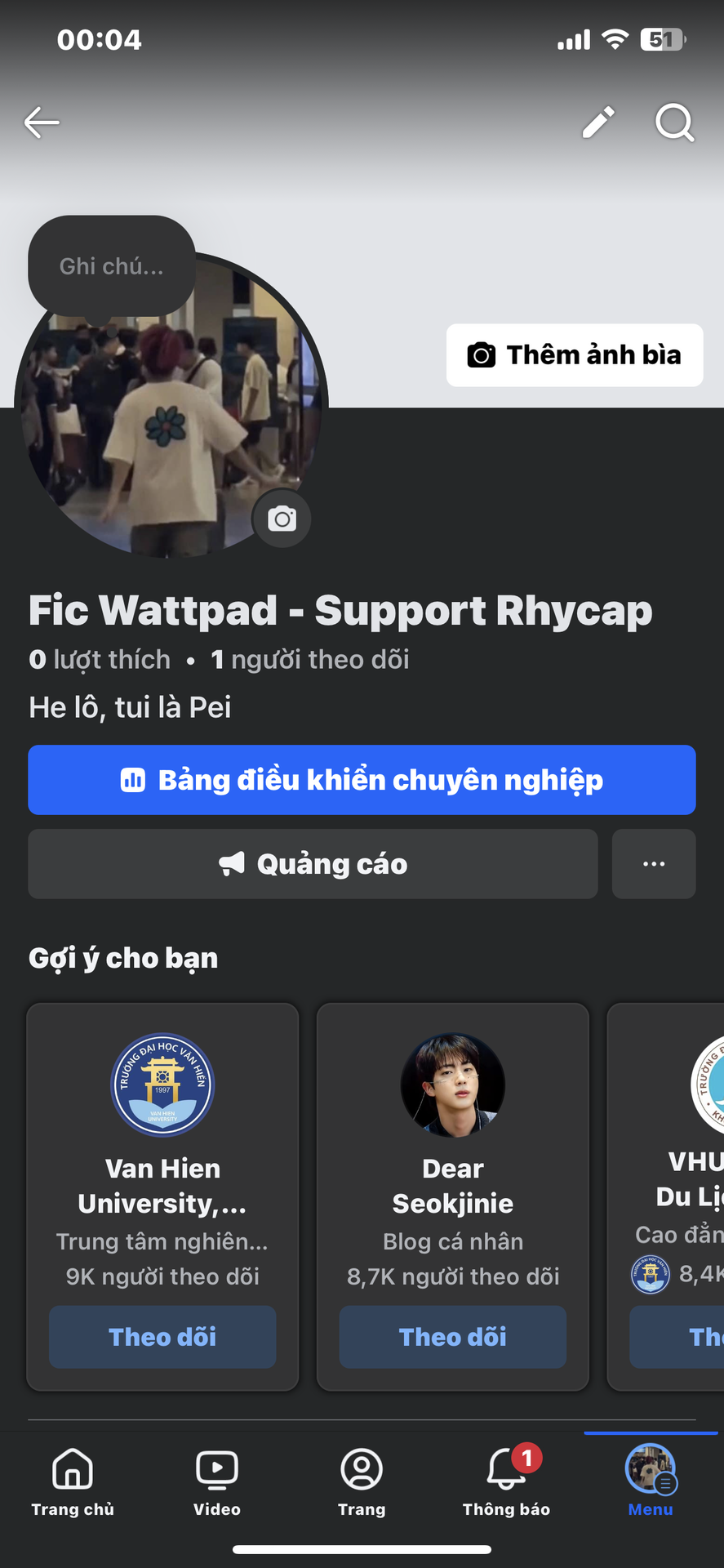
Task: Go back using the top-left arrow
Action: (x=42, y=122)
